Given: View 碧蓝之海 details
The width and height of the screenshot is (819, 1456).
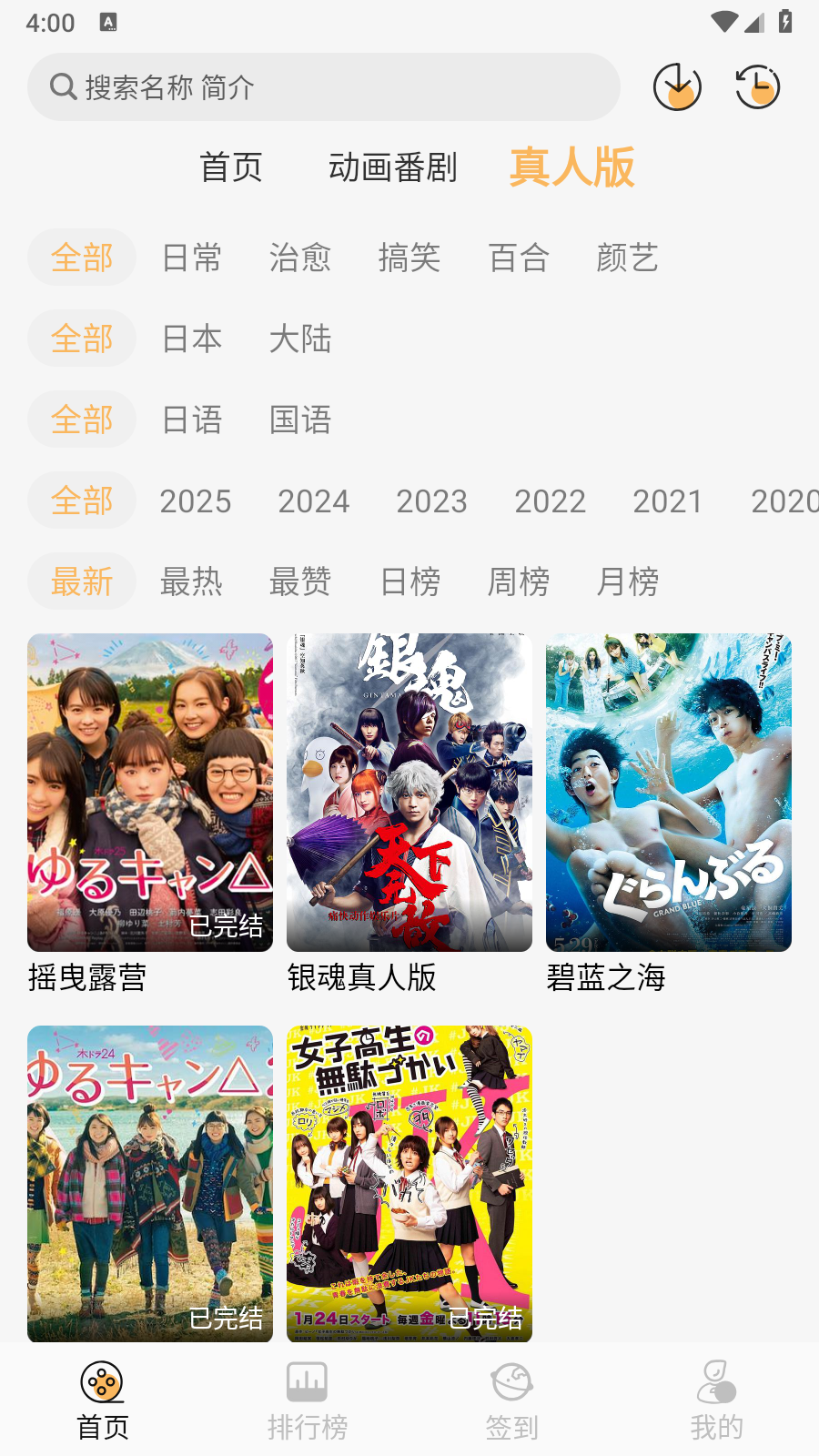Looking at the screenshot, I should (x=669, y=814).
